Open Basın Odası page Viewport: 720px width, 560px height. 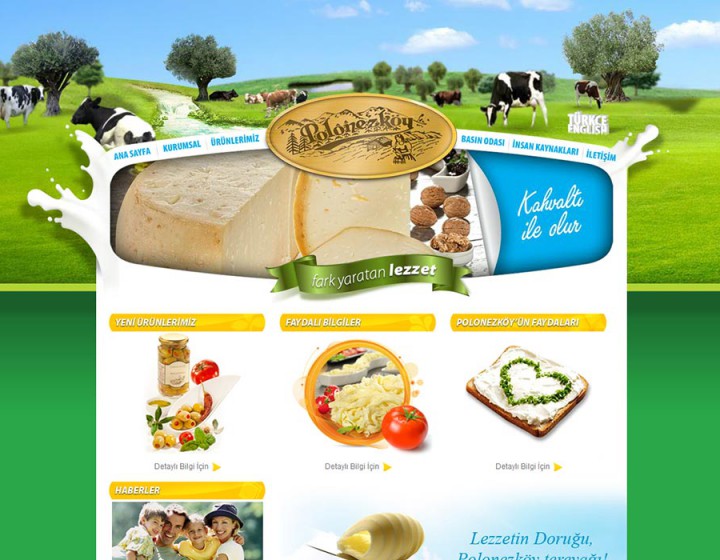point(482,140)
